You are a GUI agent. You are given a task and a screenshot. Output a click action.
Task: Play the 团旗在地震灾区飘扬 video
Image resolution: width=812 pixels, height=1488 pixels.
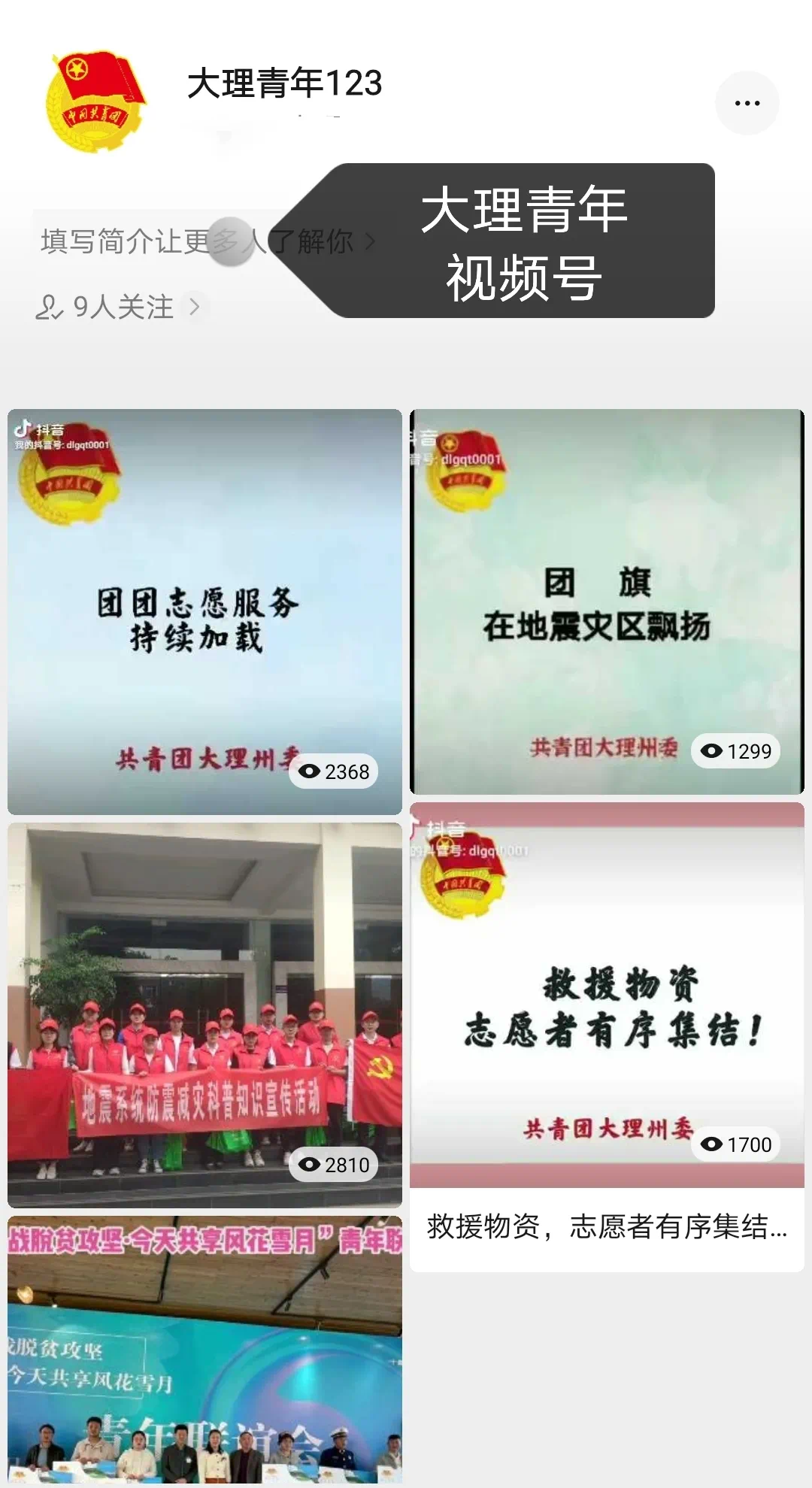click(x=606, y=601)
